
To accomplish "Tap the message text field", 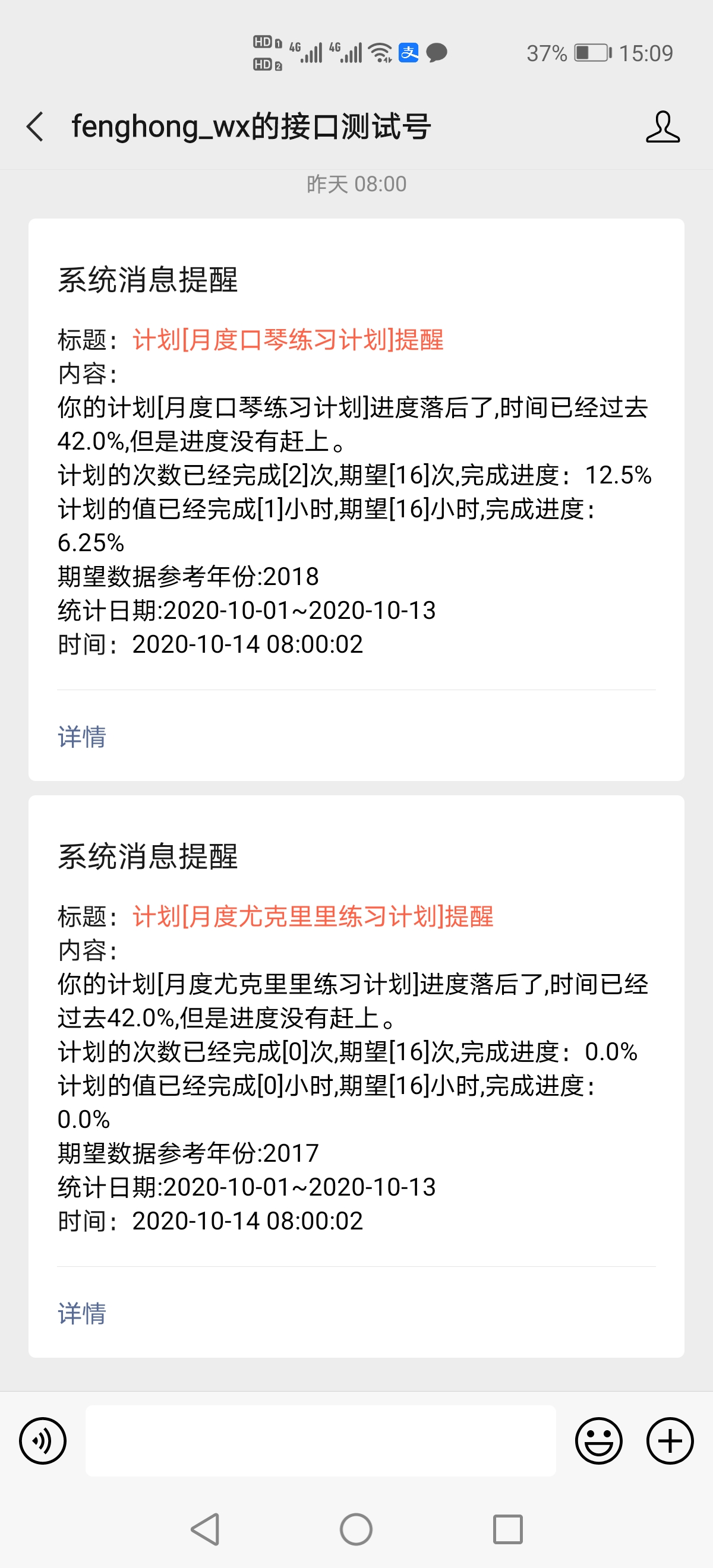I will point(320,1440).
